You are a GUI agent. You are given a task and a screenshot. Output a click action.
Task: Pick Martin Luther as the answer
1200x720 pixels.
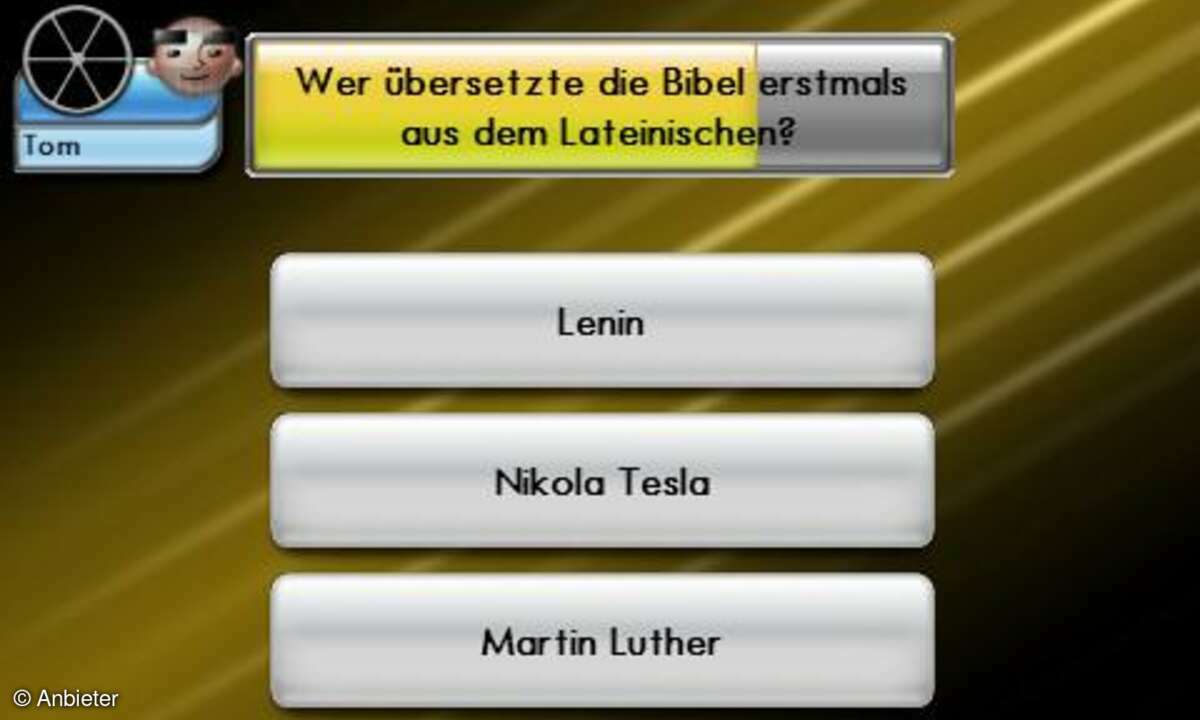click(601, 641)
